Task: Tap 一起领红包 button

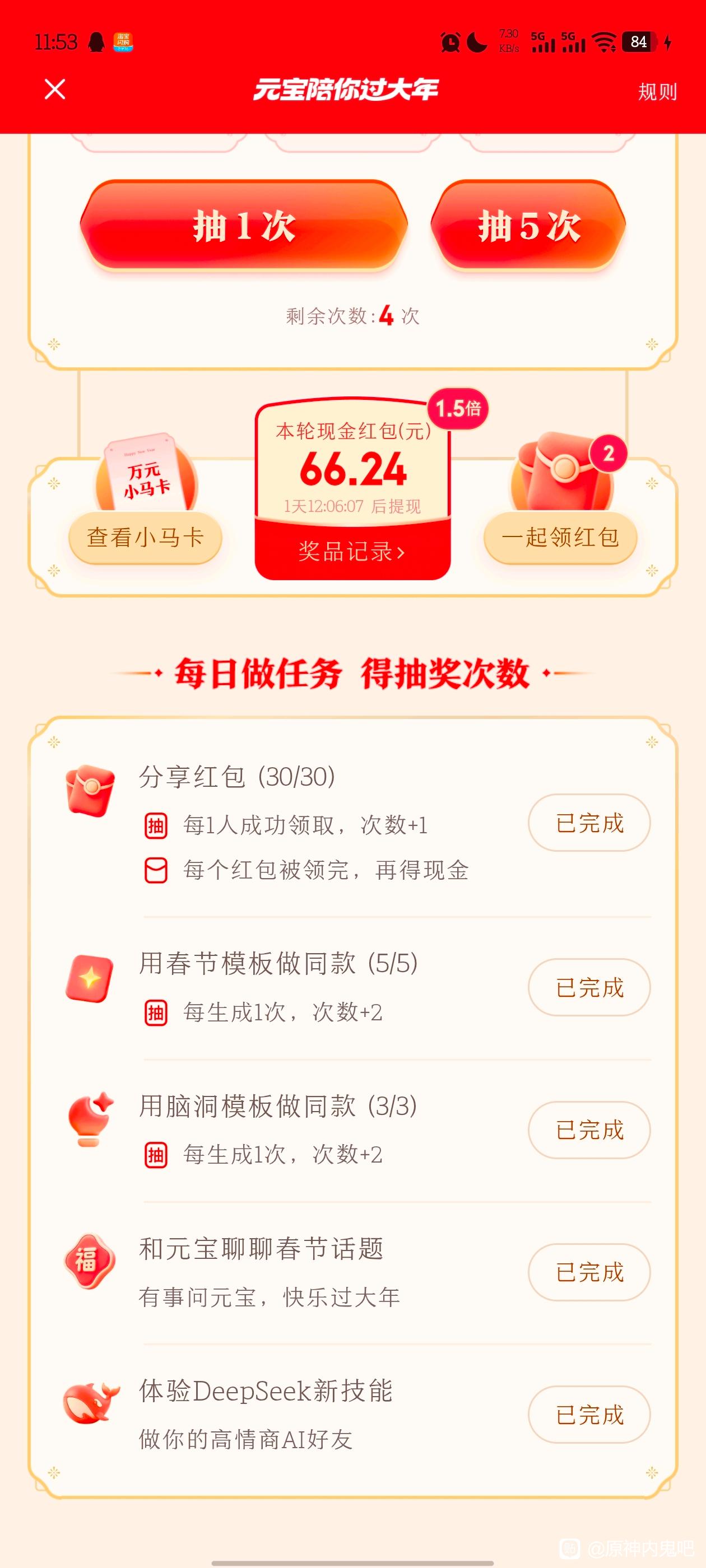Action: click(x=560, y=538)
